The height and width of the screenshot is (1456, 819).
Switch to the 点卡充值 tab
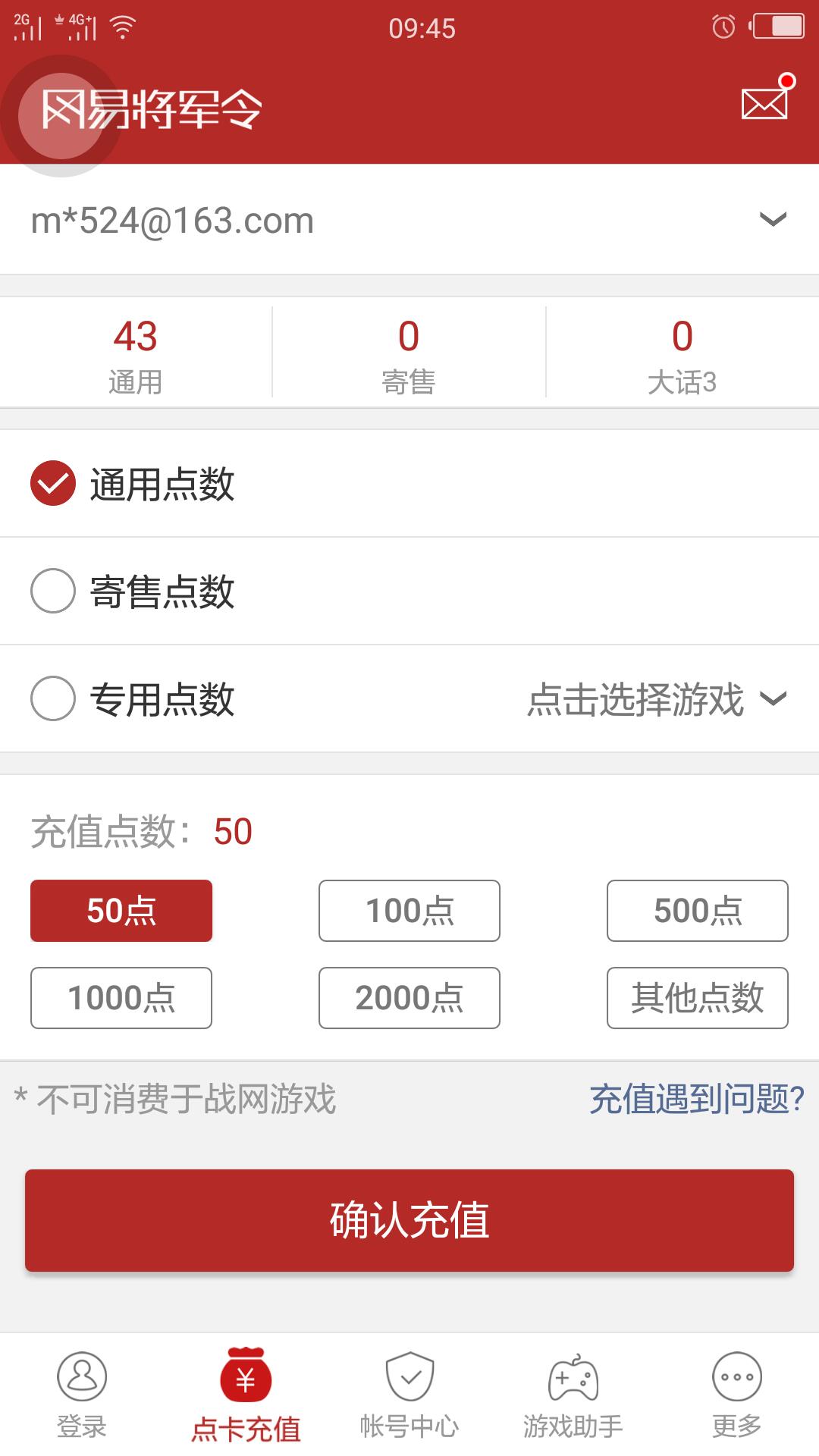(246, 1395)
